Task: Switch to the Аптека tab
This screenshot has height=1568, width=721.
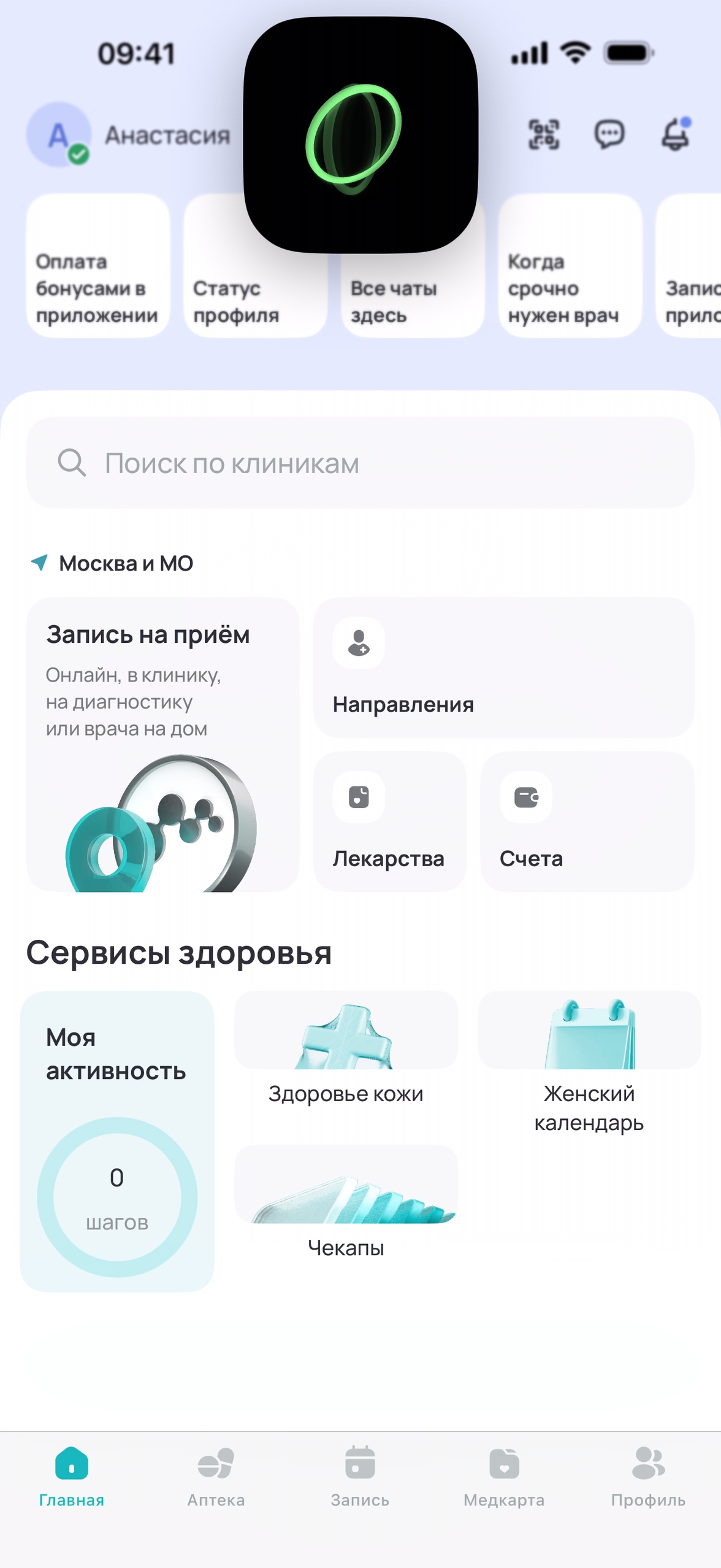Action: click(216, 1476)
